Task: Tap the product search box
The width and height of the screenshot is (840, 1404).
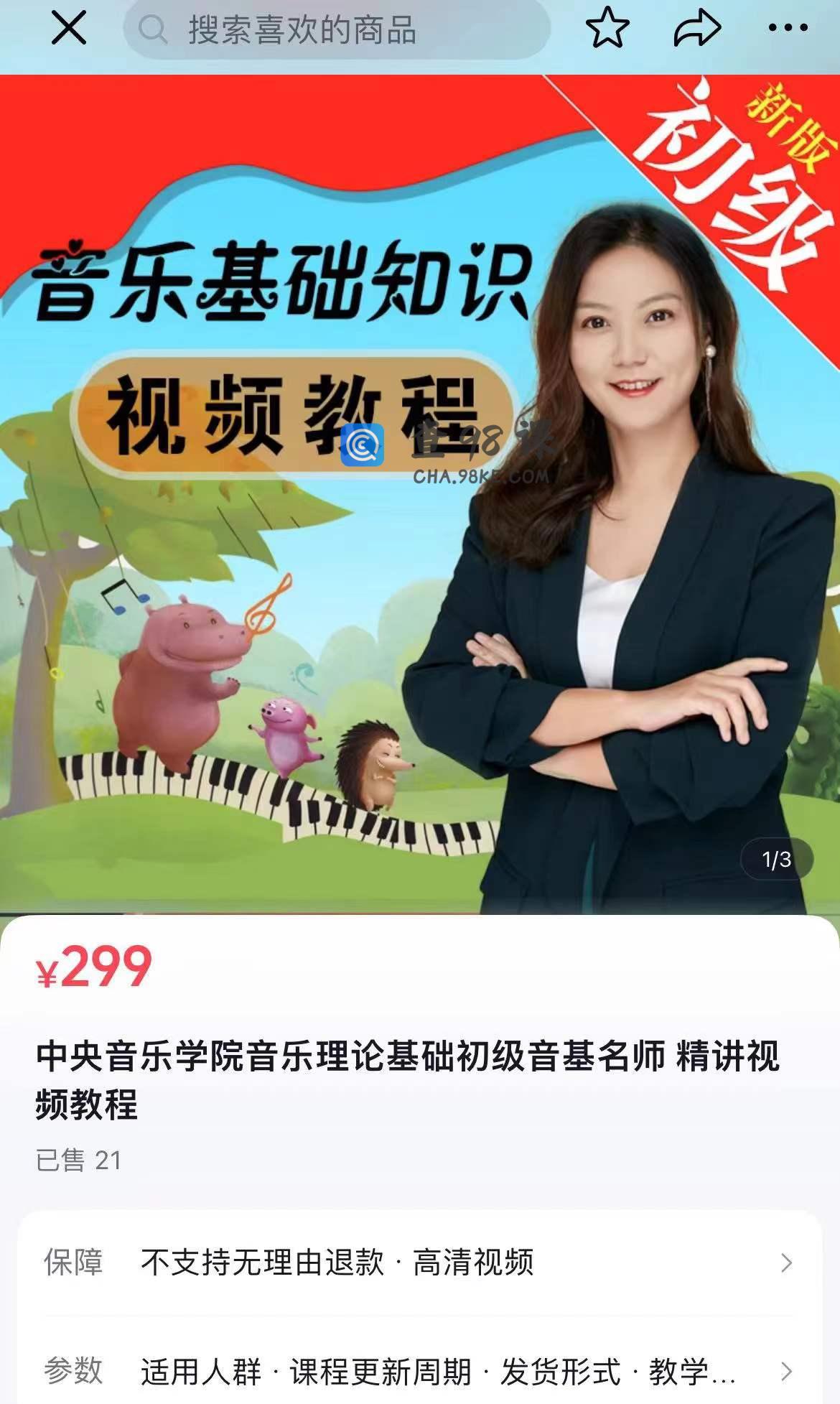Action: click(x=337, y=30)
